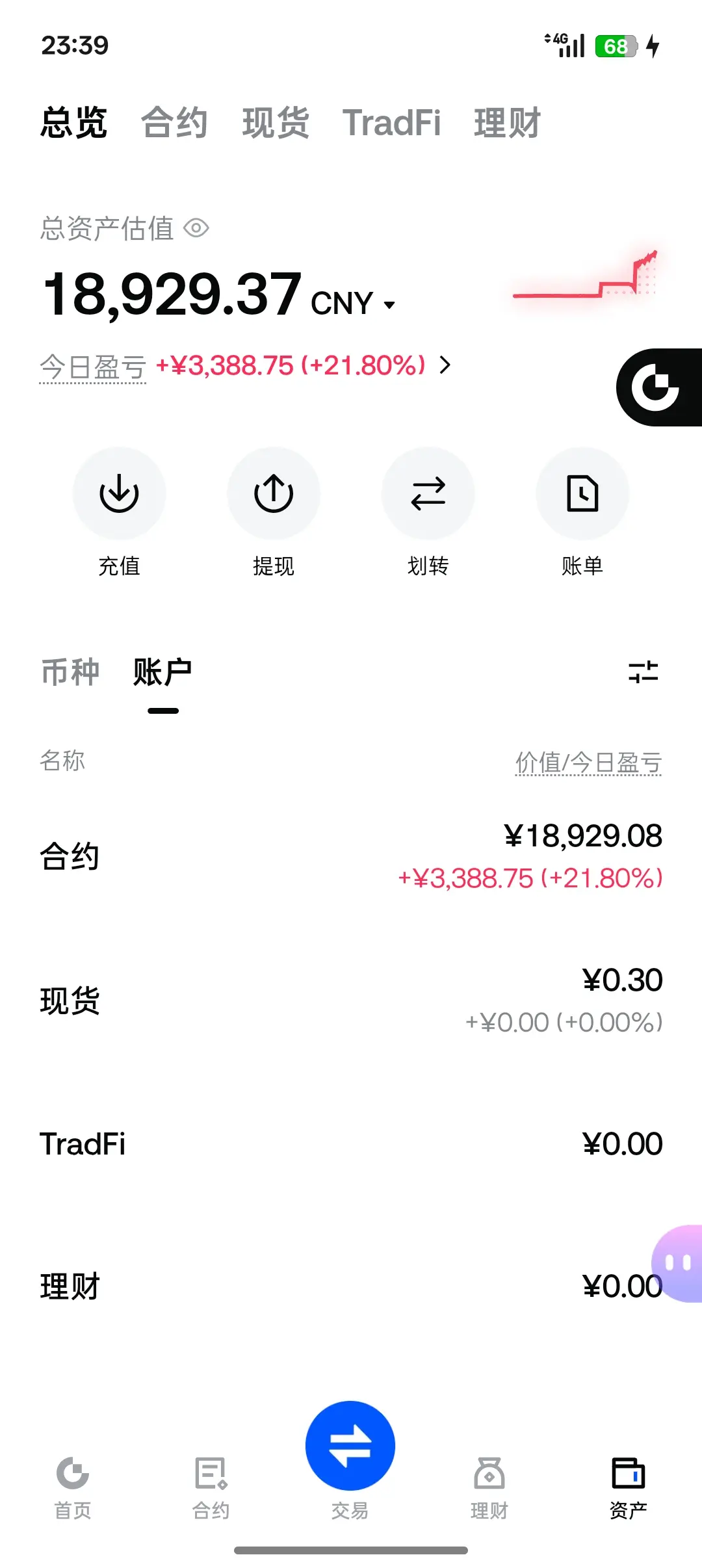
Task: View the 账单 bills history
Action: pos(582,493)
